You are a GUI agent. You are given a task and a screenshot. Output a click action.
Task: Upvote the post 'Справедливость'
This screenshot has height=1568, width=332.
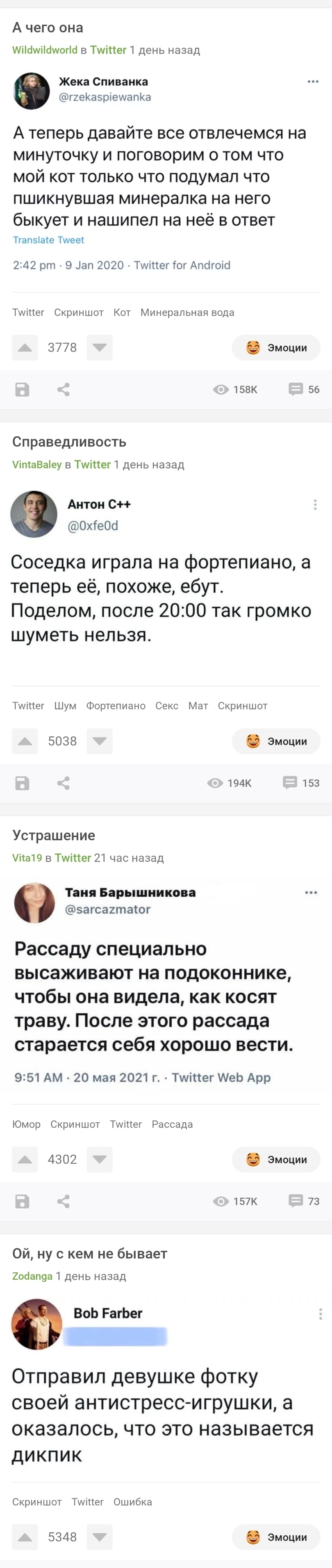click(x=25, y=741)
